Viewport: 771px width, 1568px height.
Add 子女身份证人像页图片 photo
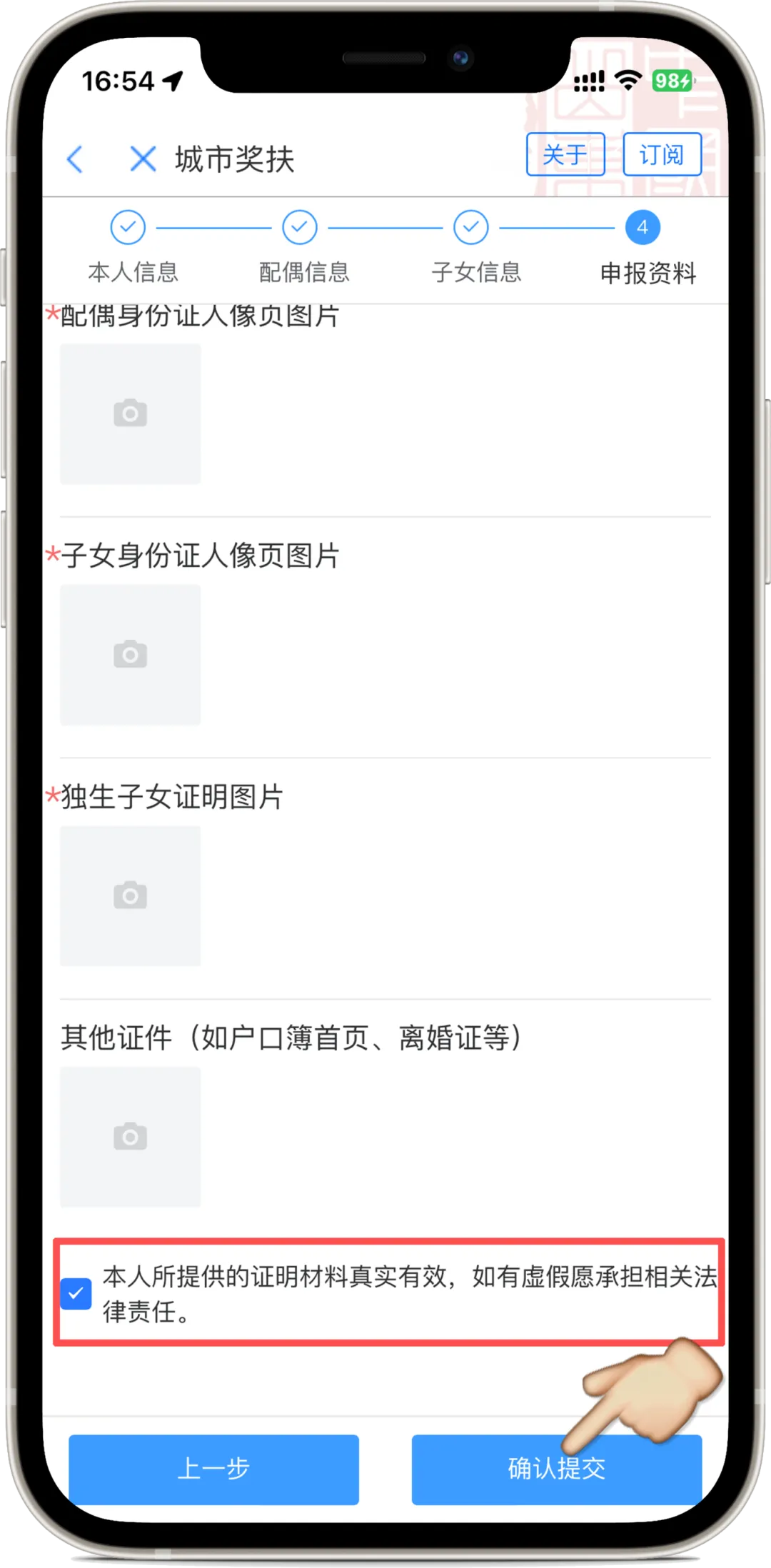pos(130,655)
